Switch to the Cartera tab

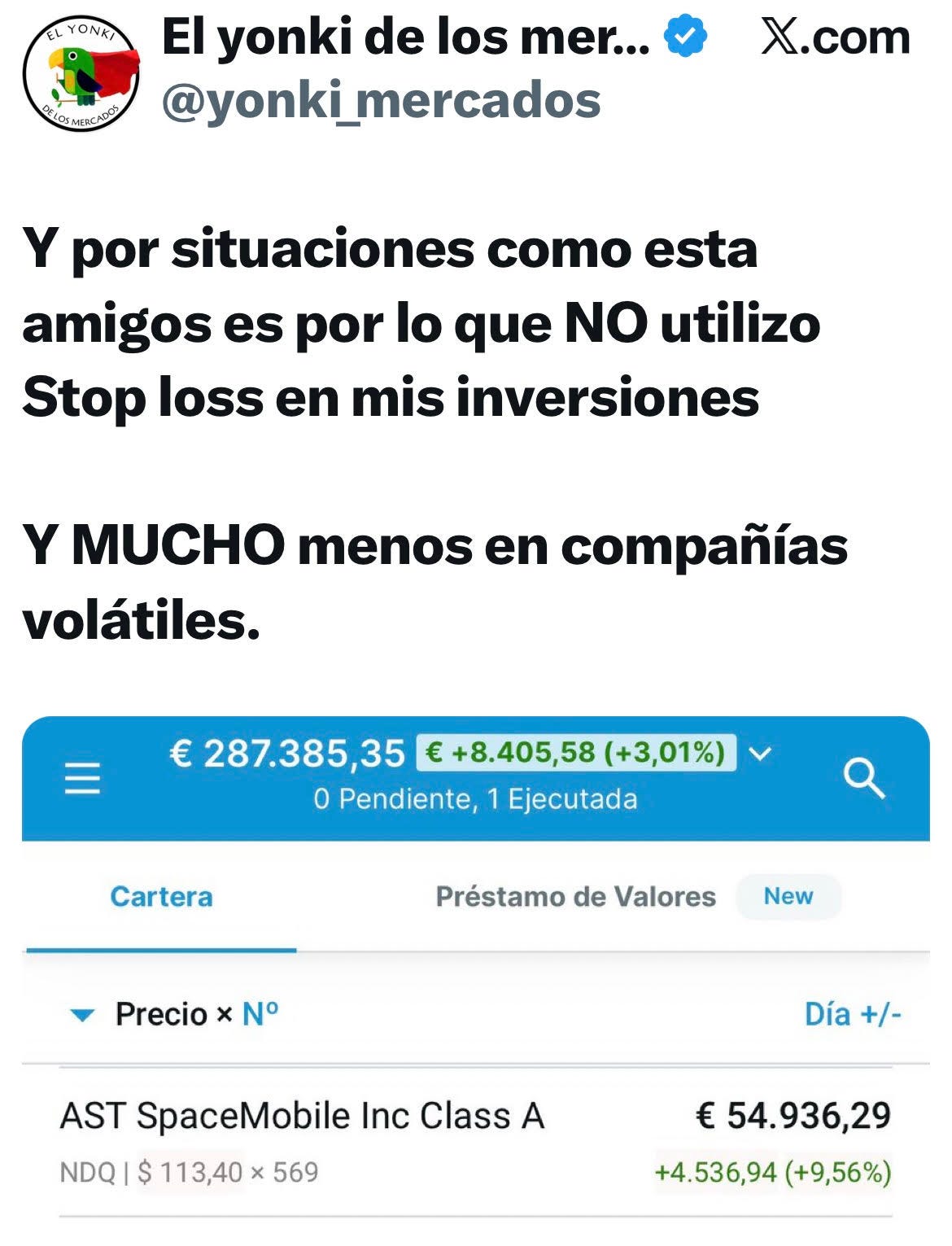click(160, 896)
